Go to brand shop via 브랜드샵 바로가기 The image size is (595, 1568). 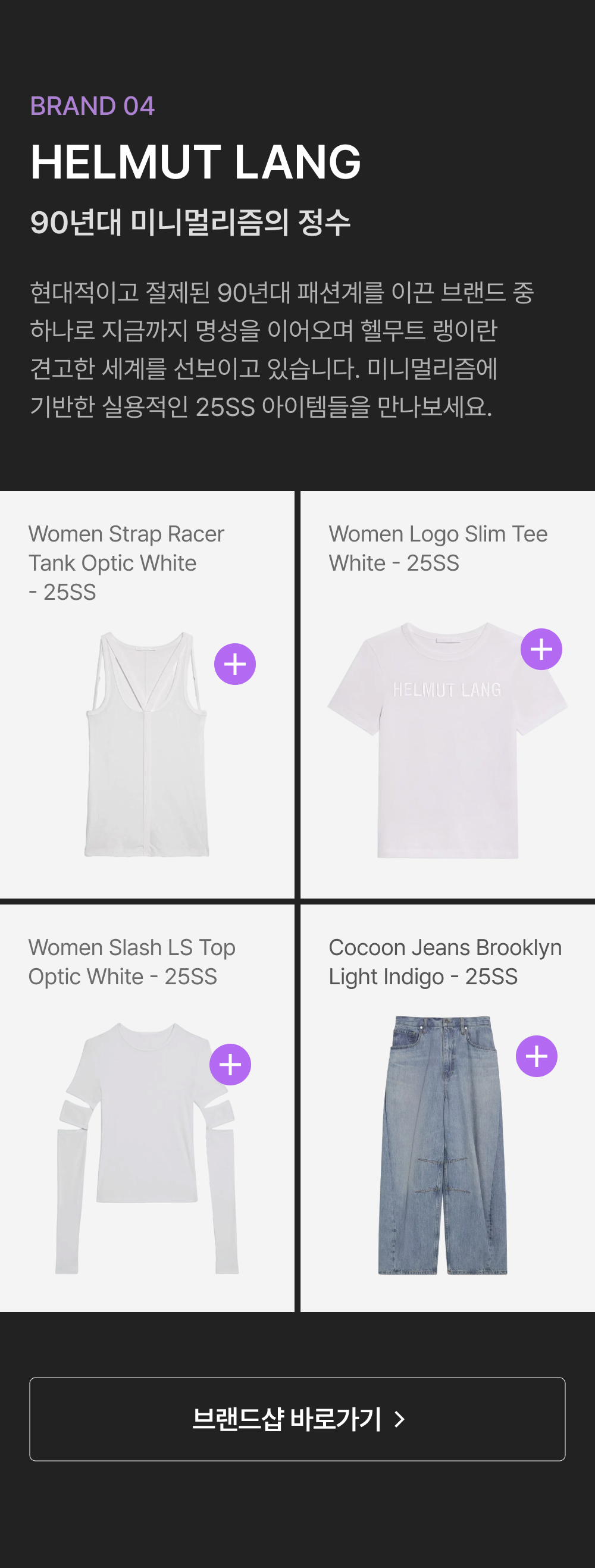click(x=297, y=1419)
